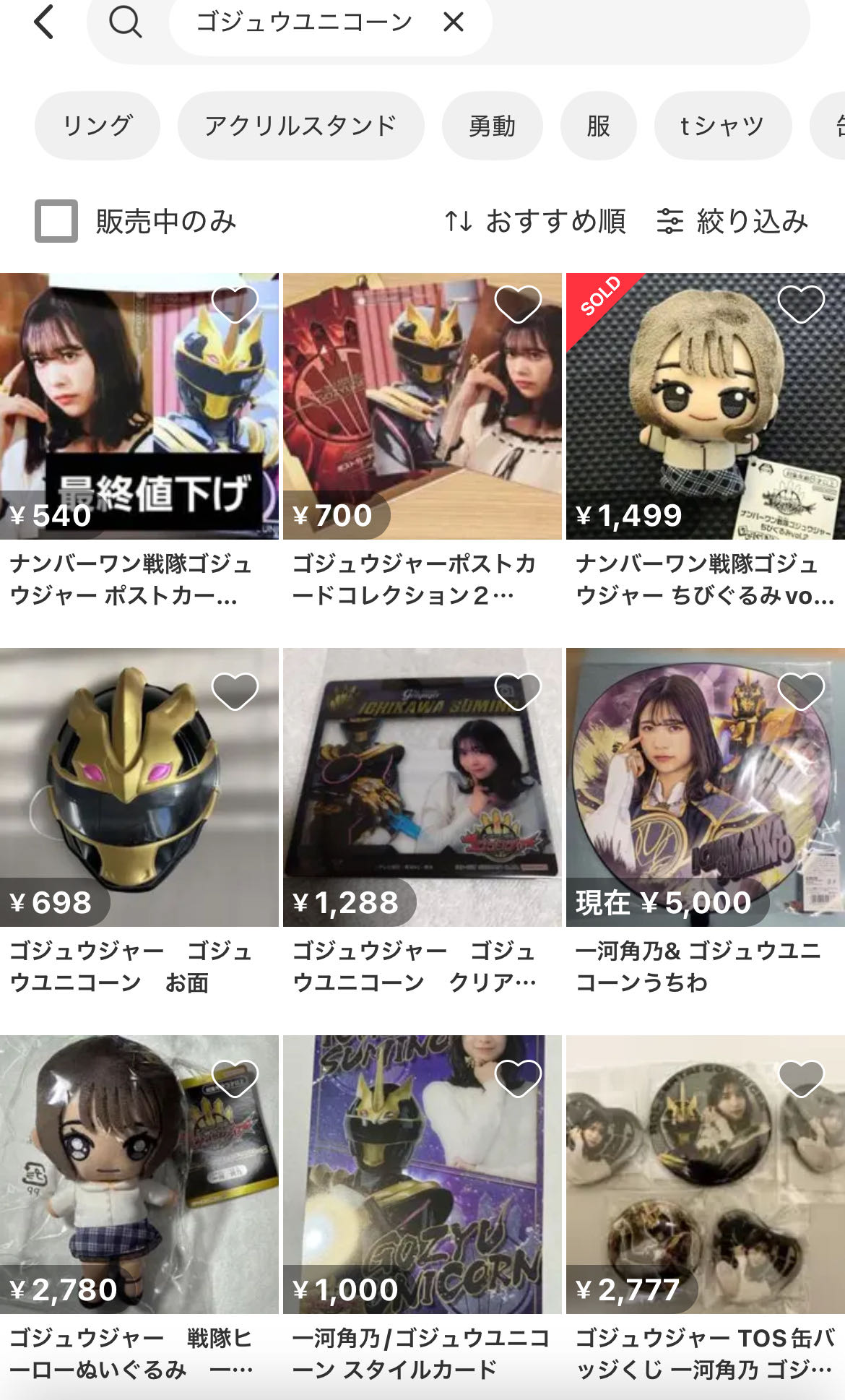Select the アクリルスタンド chip
Screen dimensions: 845x1400
tap(300, 126)
